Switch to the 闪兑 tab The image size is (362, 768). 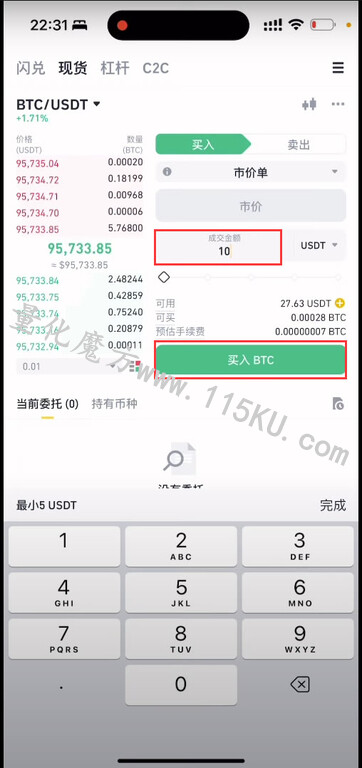(30, 68)
